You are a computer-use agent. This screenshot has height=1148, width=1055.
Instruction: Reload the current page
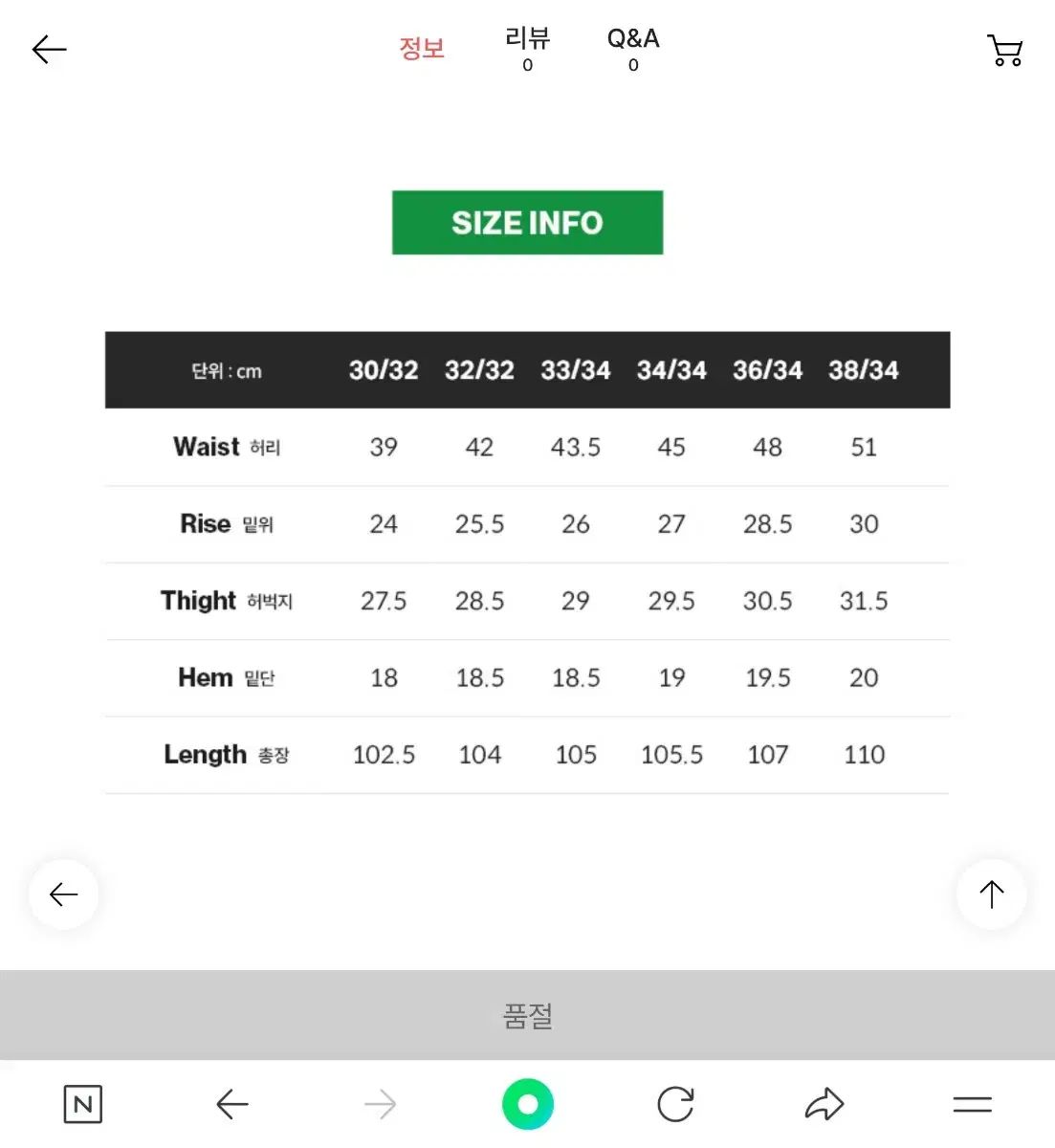(x=675, y=1105)
